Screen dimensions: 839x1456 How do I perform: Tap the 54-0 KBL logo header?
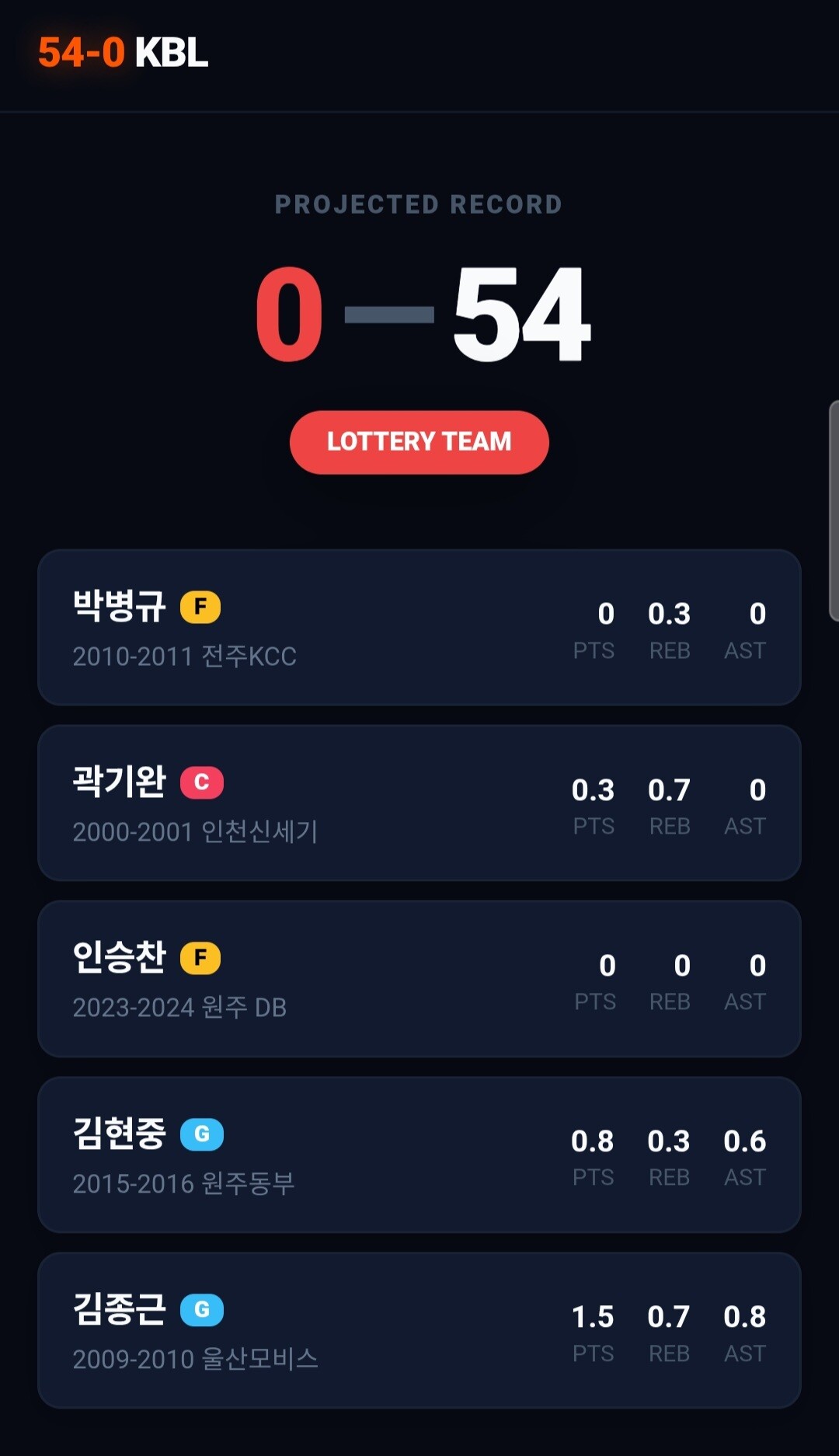(x=123, y=53)
